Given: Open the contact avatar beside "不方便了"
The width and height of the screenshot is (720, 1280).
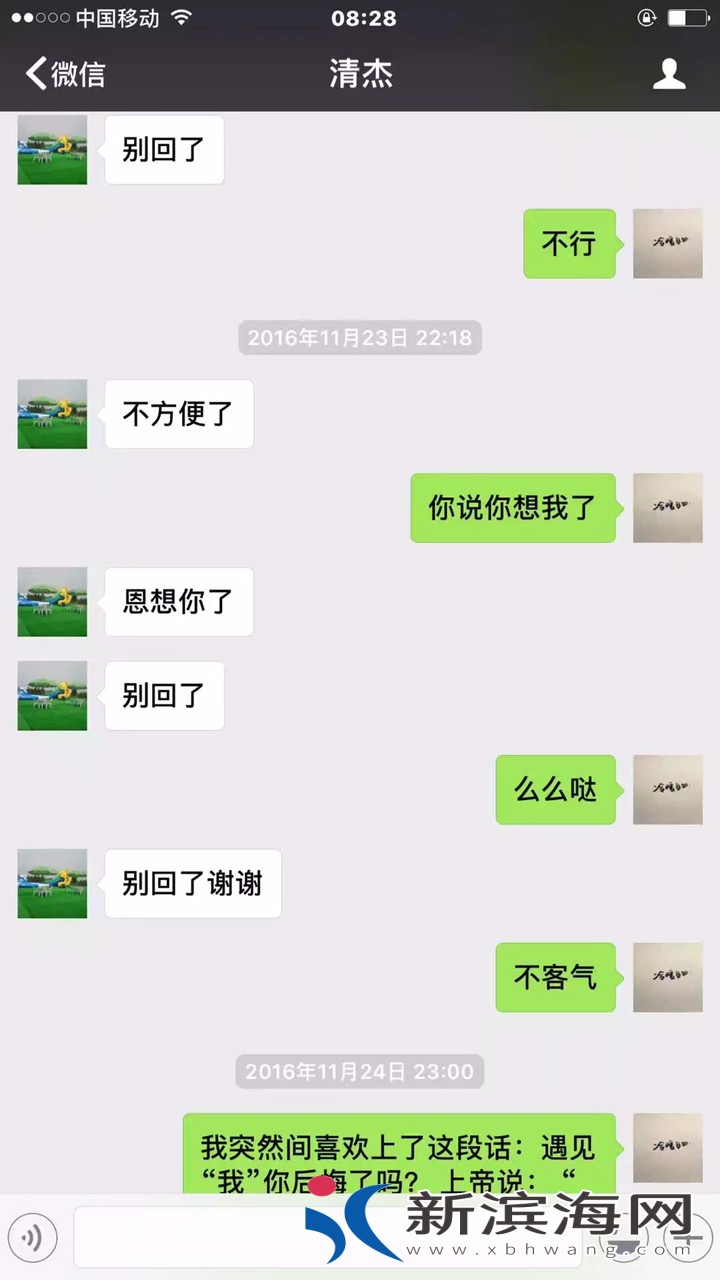Looking at the screenshot, I should coord(52,414).
